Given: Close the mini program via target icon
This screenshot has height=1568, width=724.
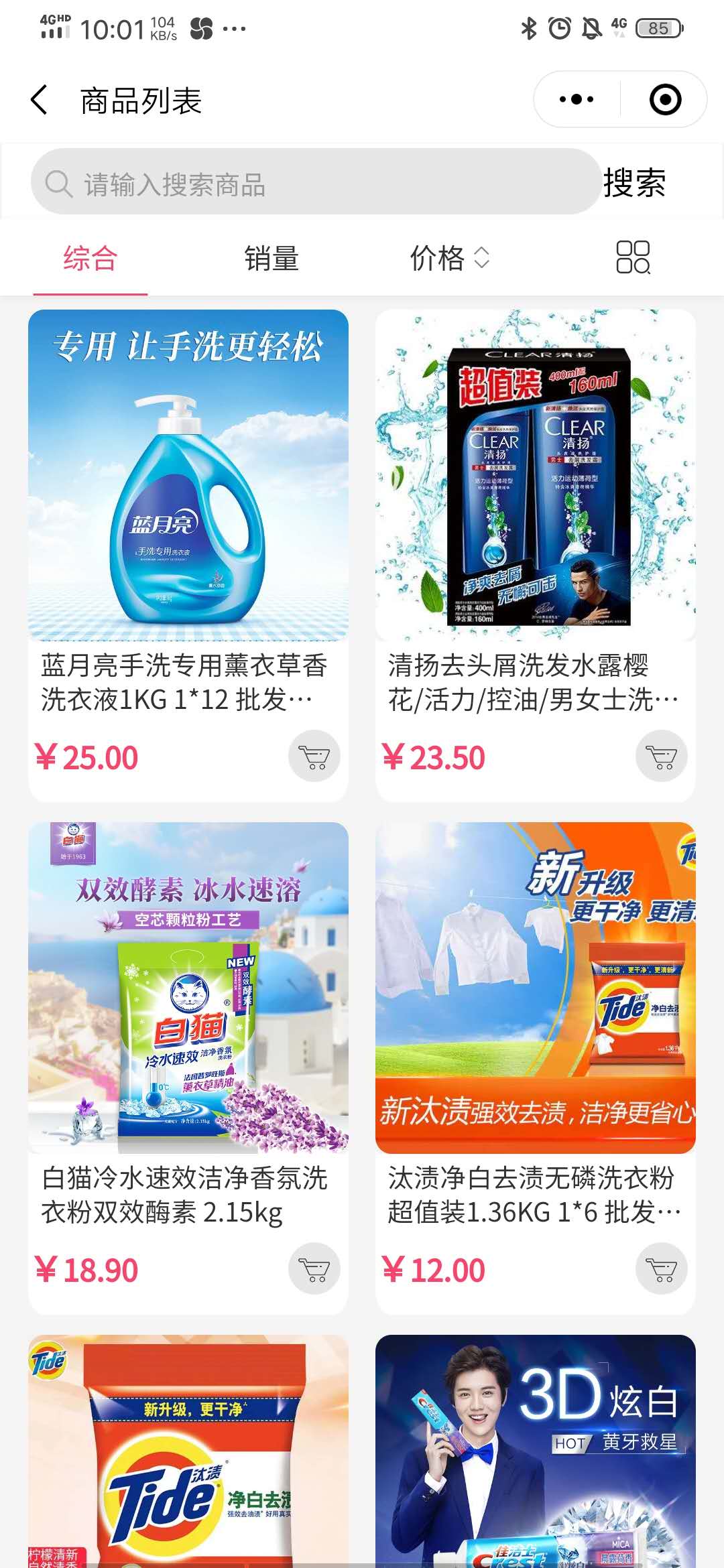Looking at the screenshot, I should pos(665,100).
